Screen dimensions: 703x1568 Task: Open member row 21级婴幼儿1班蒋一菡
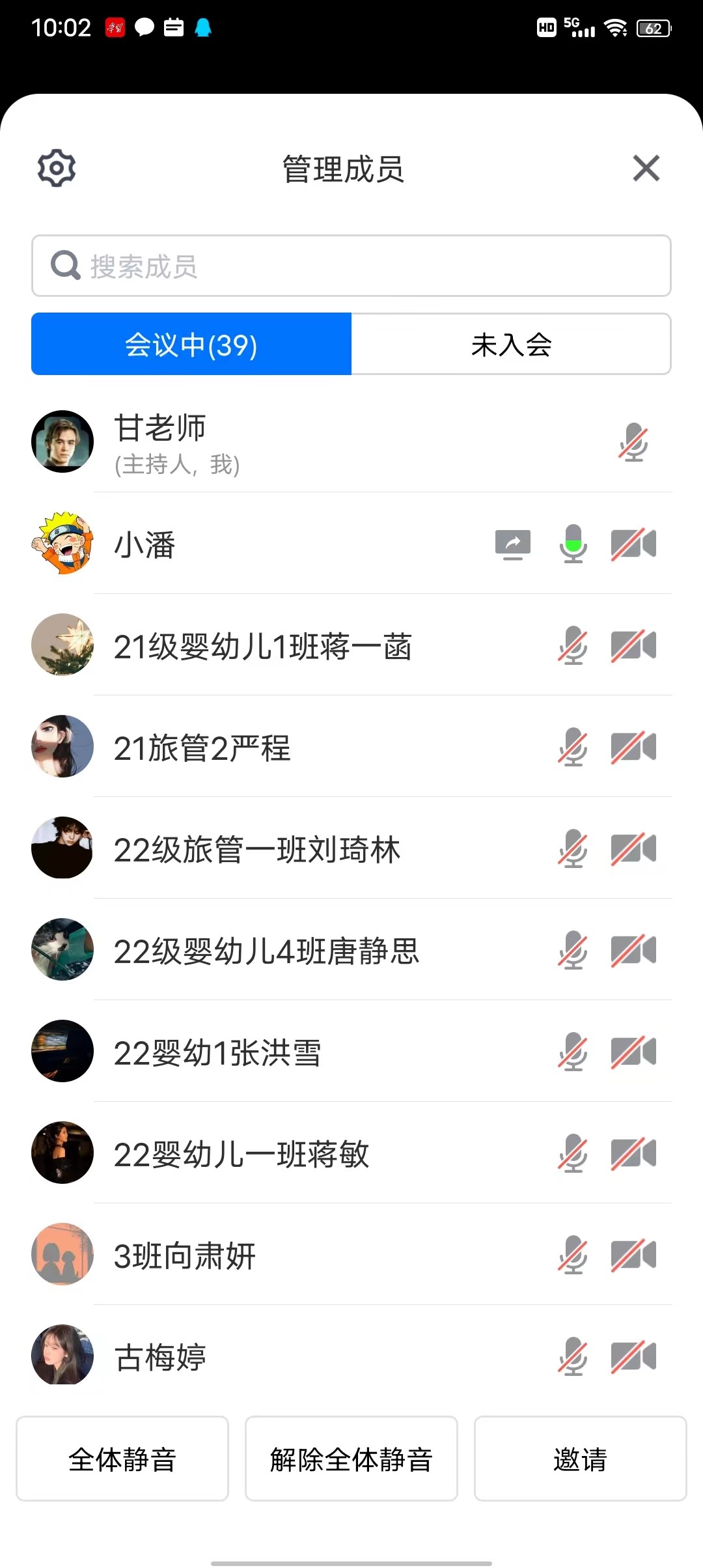point(263,647)
